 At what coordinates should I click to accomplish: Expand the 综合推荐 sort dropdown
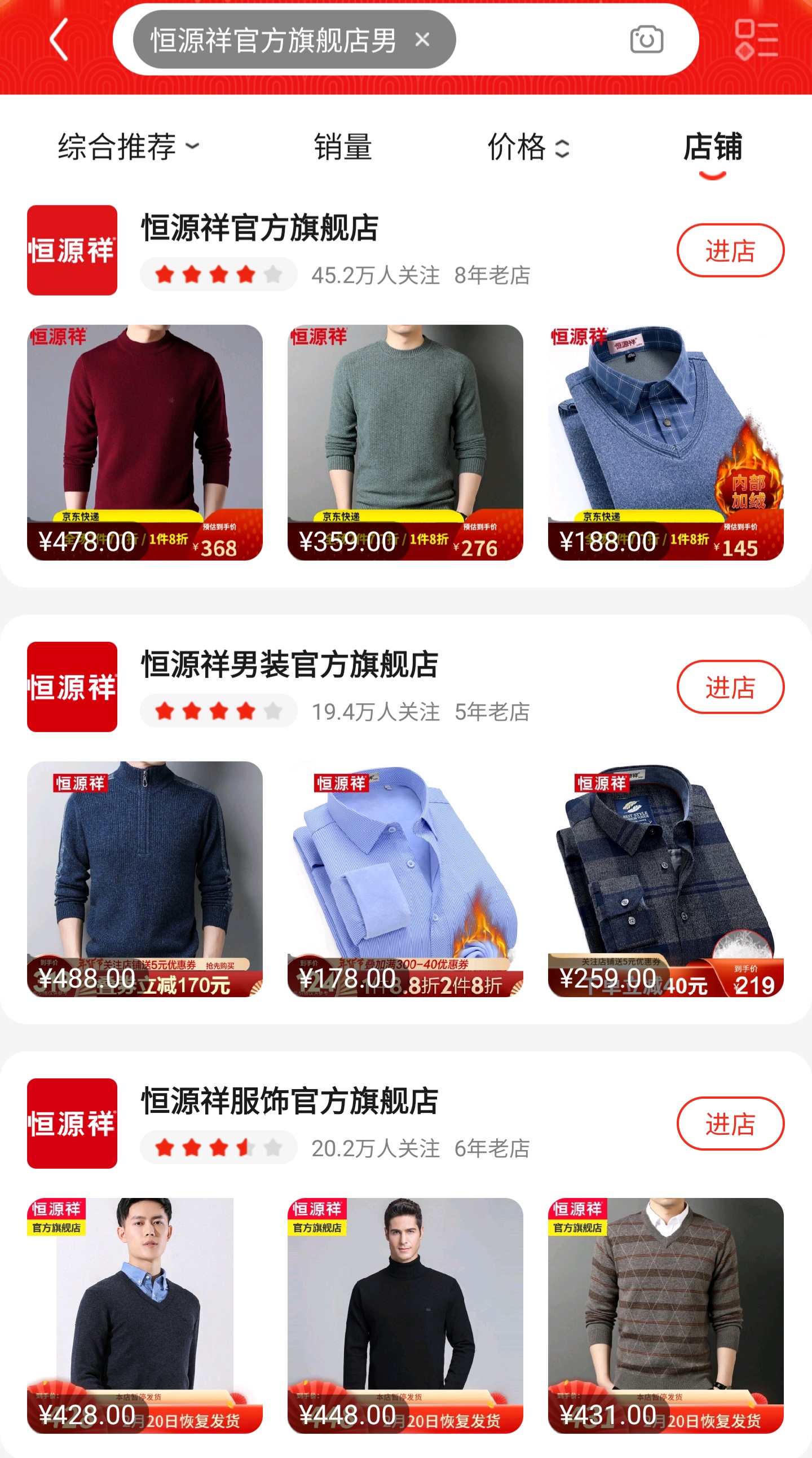[x=129, y=147]
